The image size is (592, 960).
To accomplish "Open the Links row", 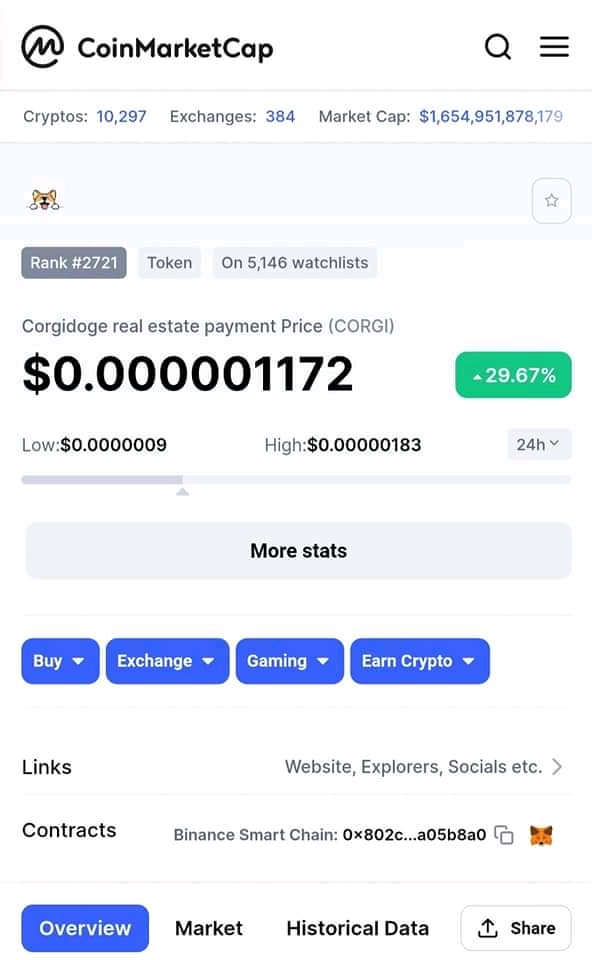I will (296, 767).
